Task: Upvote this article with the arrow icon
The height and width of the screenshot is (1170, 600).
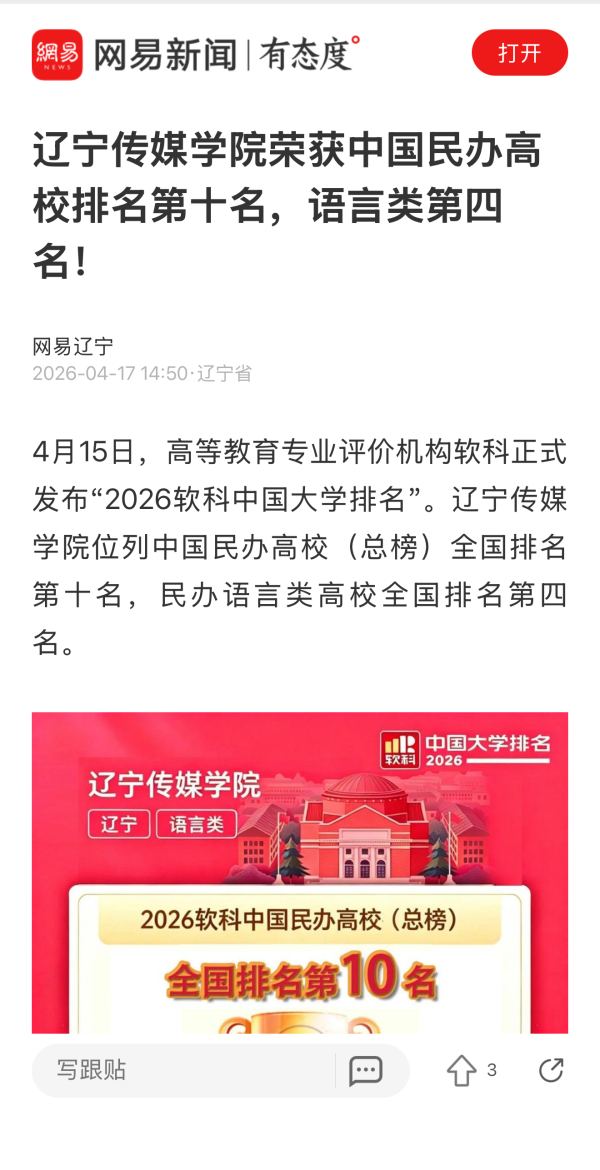Action: coord(461,1070)
